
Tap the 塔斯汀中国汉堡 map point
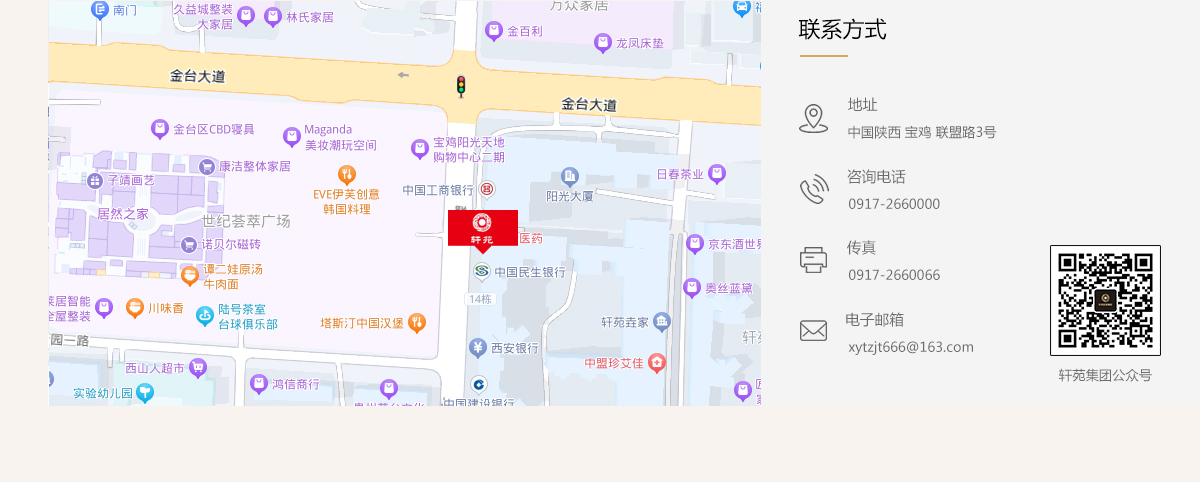point(417,323)
